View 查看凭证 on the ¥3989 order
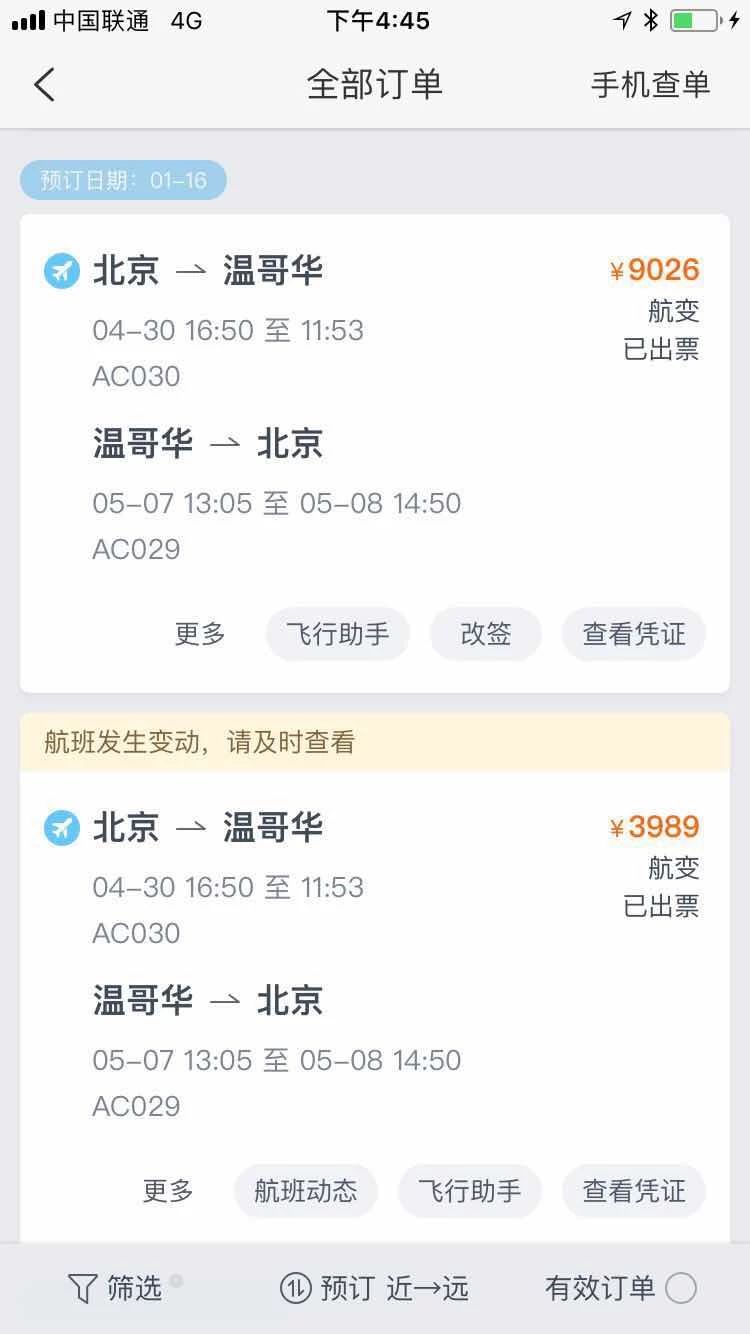750x1334 pixels. pos(634,1191)
